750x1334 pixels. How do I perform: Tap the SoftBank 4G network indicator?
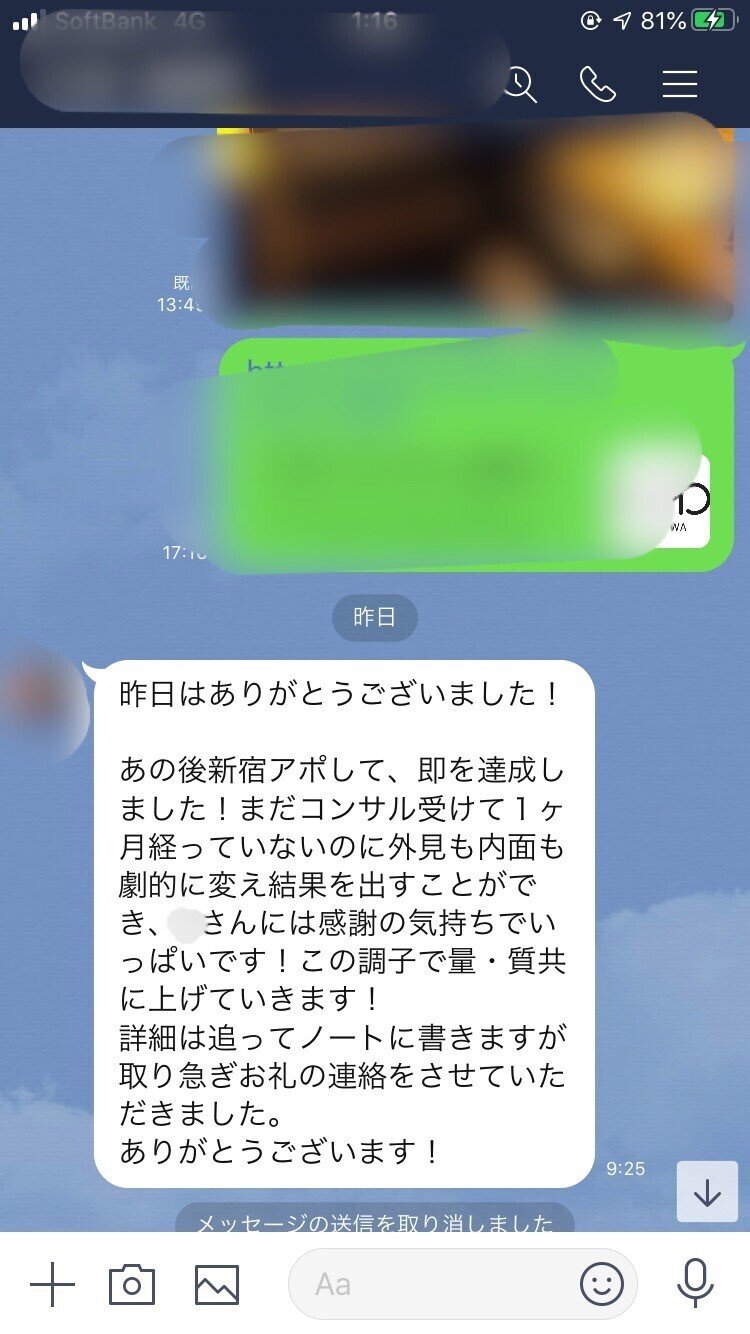pos(100,16)
